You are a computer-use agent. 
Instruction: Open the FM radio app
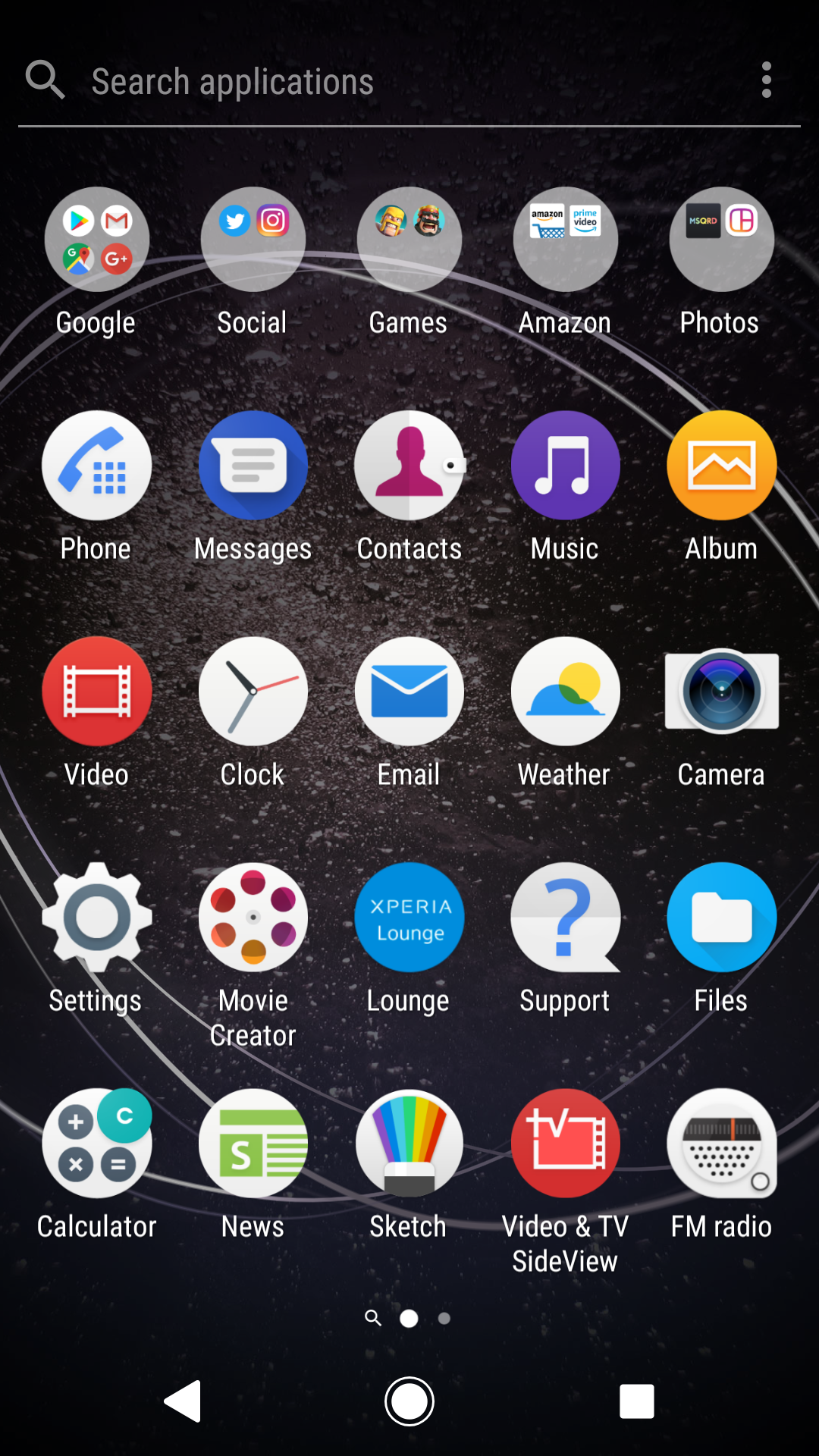point(721,1144)
